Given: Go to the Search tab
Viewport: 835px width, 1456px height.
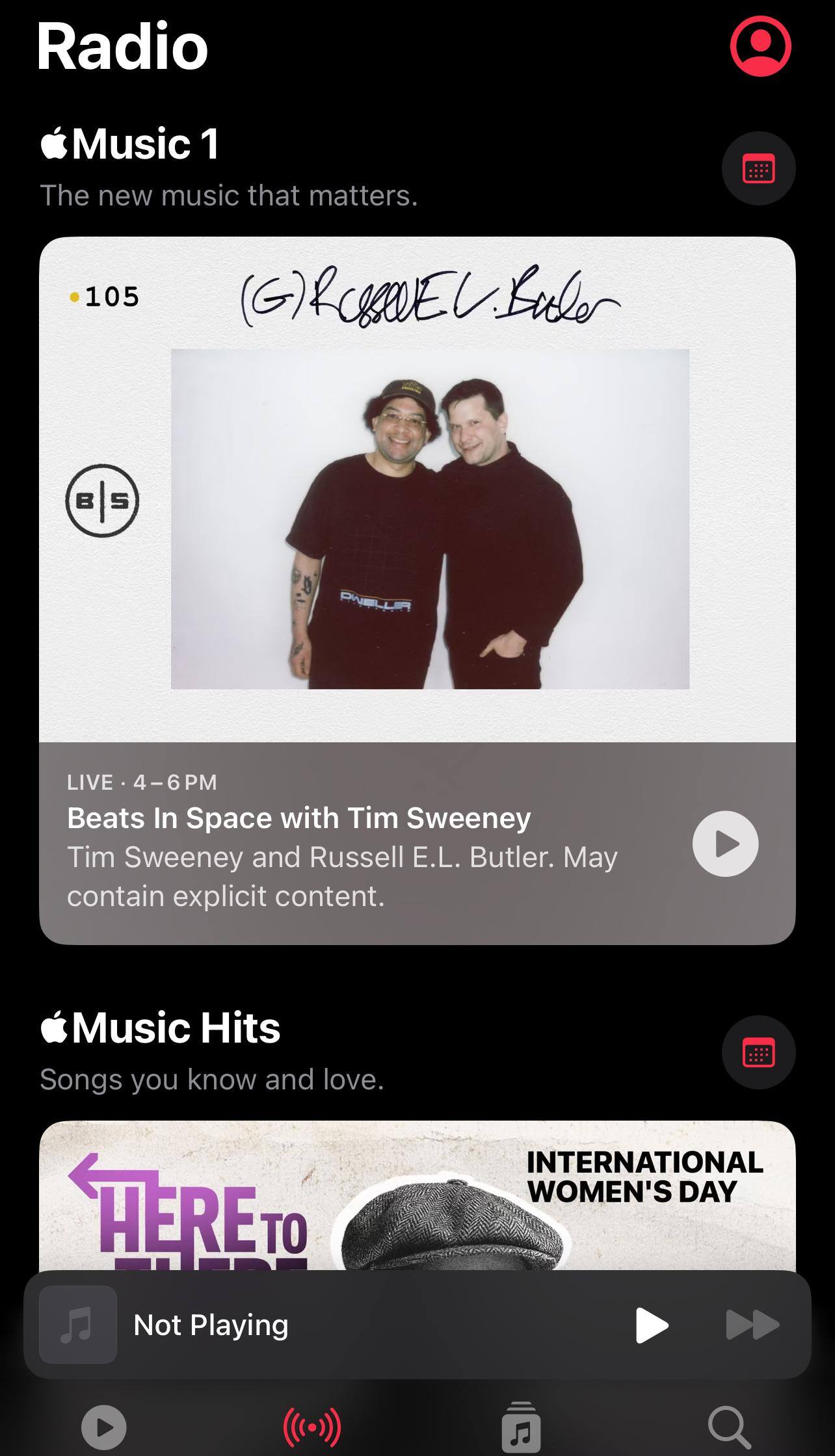Looking at the screenshot, I should pos(729,1427).
